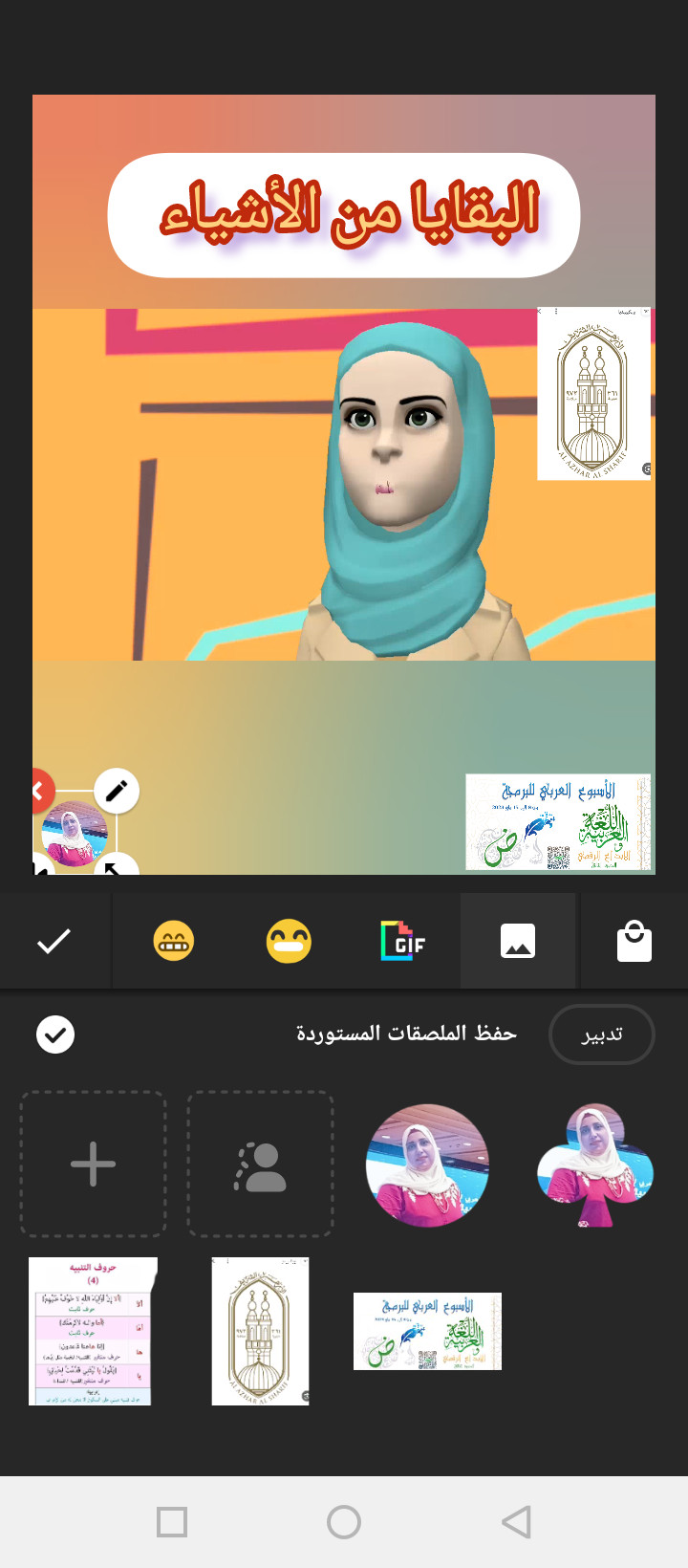
Task: Remove the selected sticker with the red handle
Action: coord(40,791)
